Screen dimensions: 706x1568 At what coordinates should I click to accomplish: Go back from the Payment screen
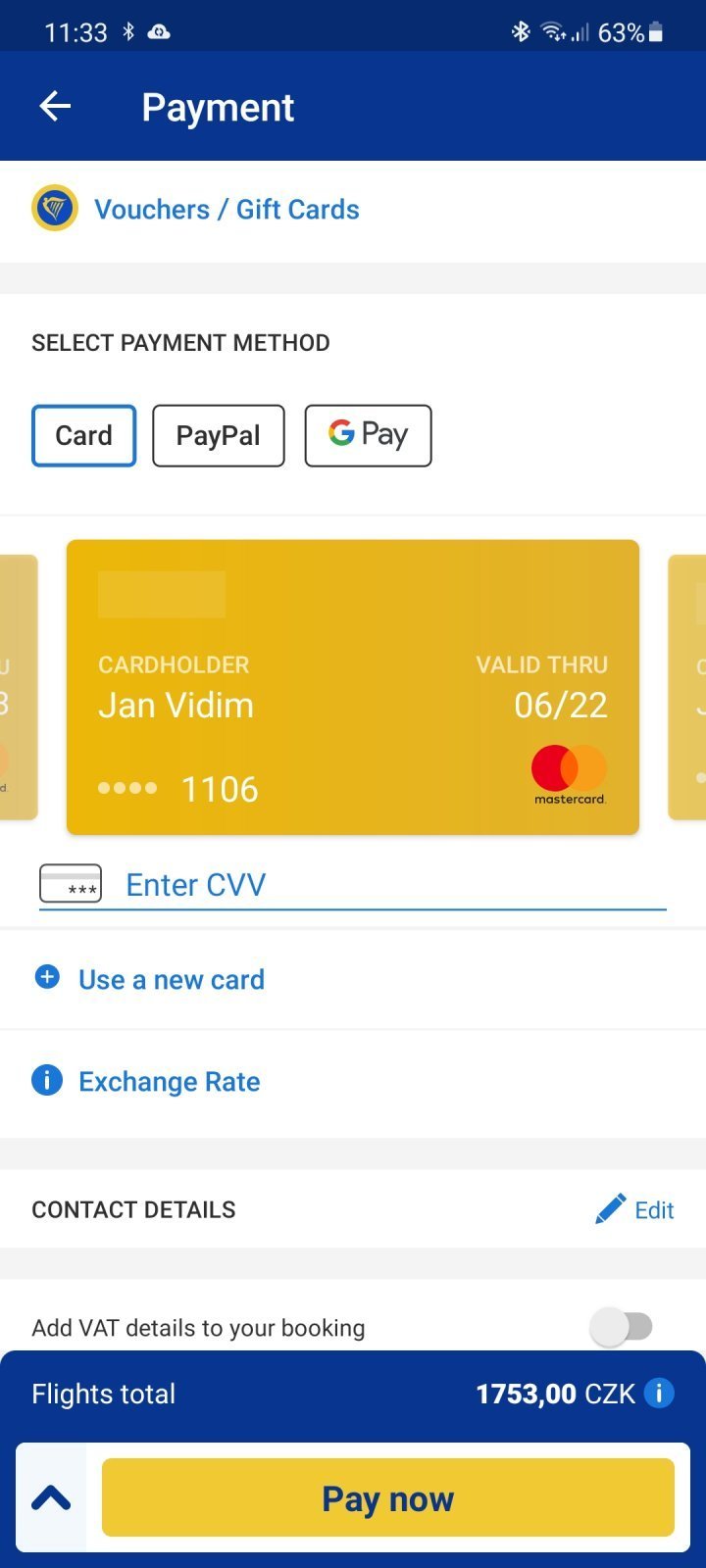55,107
